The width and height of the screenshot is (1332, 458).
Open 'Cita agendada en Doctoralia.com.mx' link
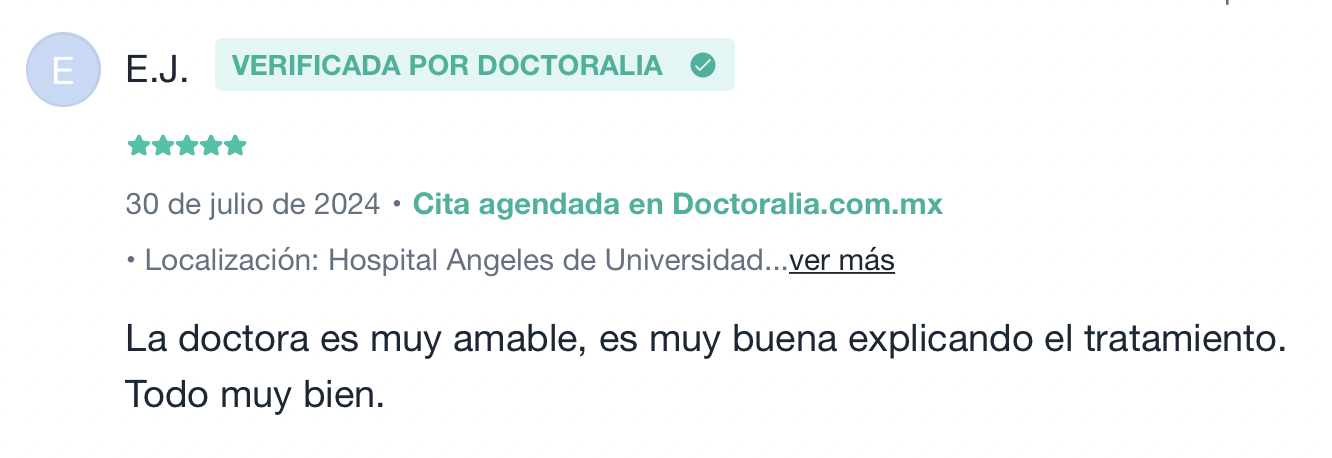pyautogui.click(x=677, y=204)
